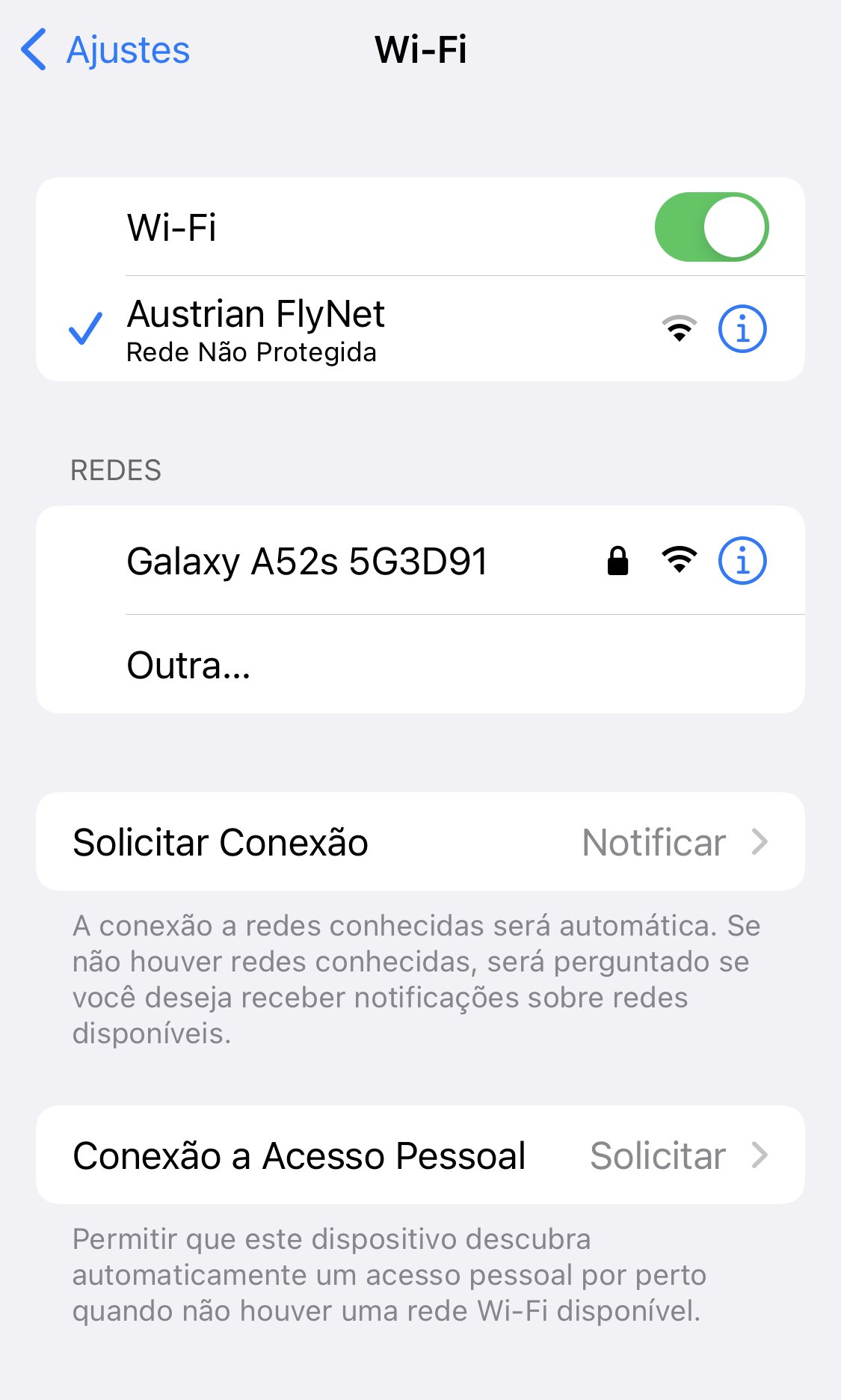
Task: Connect to Galaxy A52s 5G3D91
Action: pyautogui.click(x=420, y=561)
